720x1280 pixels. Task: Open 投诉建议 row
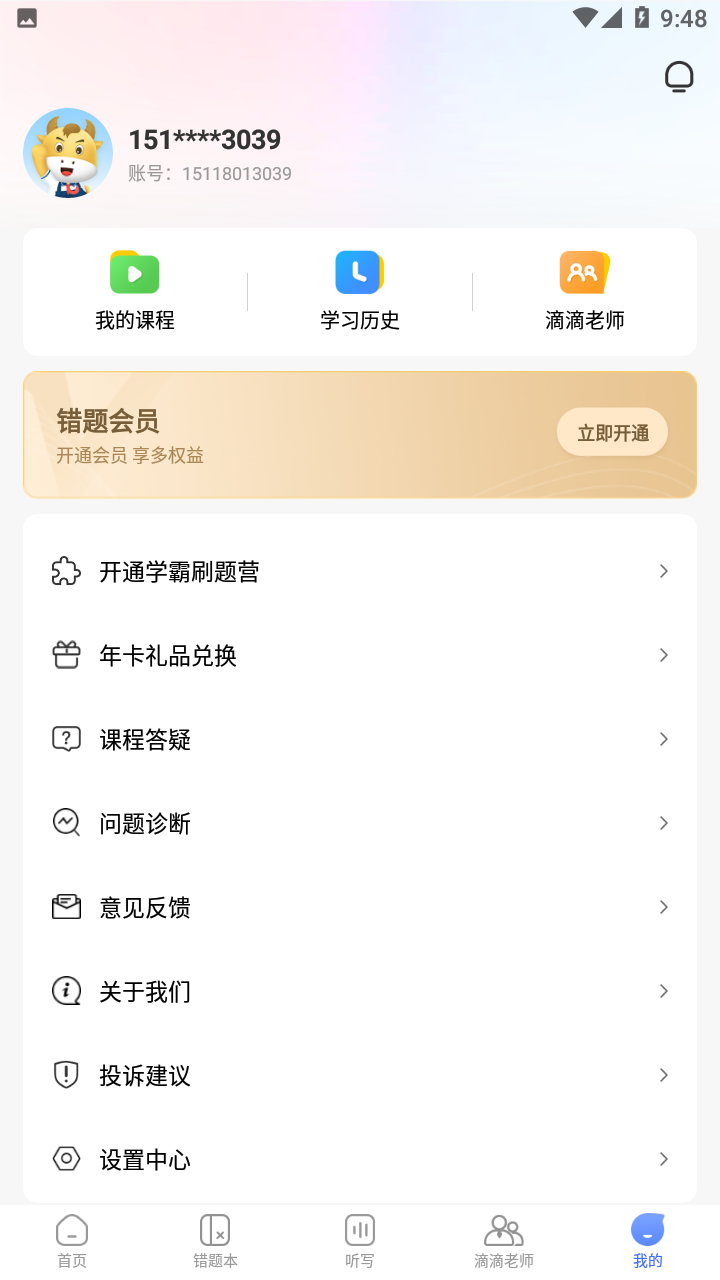pos(360,1076)
